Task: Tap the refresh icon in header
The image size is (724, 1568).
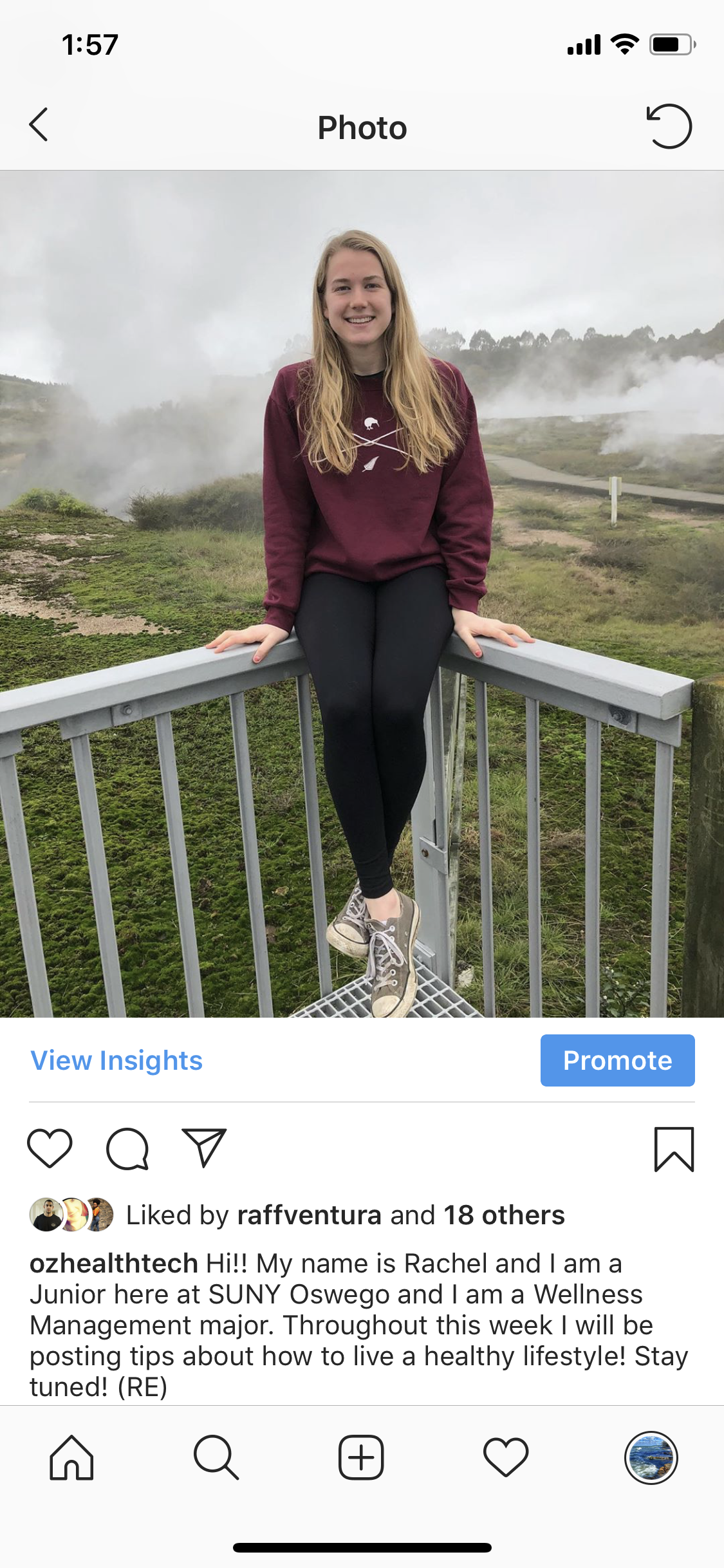Action: tap(669, 126)
